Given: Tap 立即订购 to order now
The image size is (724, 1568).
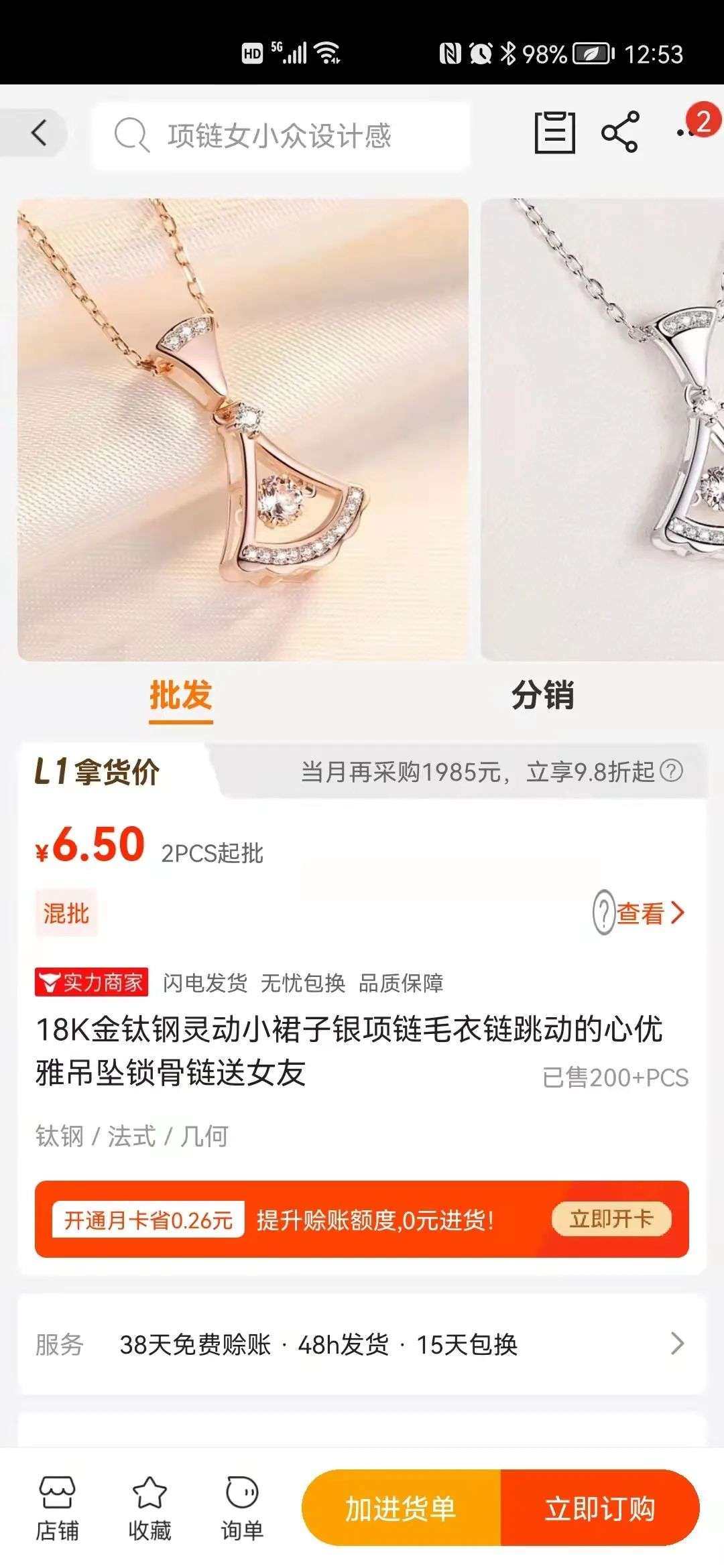Looking at the screenshot, I should pyautogui.click(x=600, y=1508).
